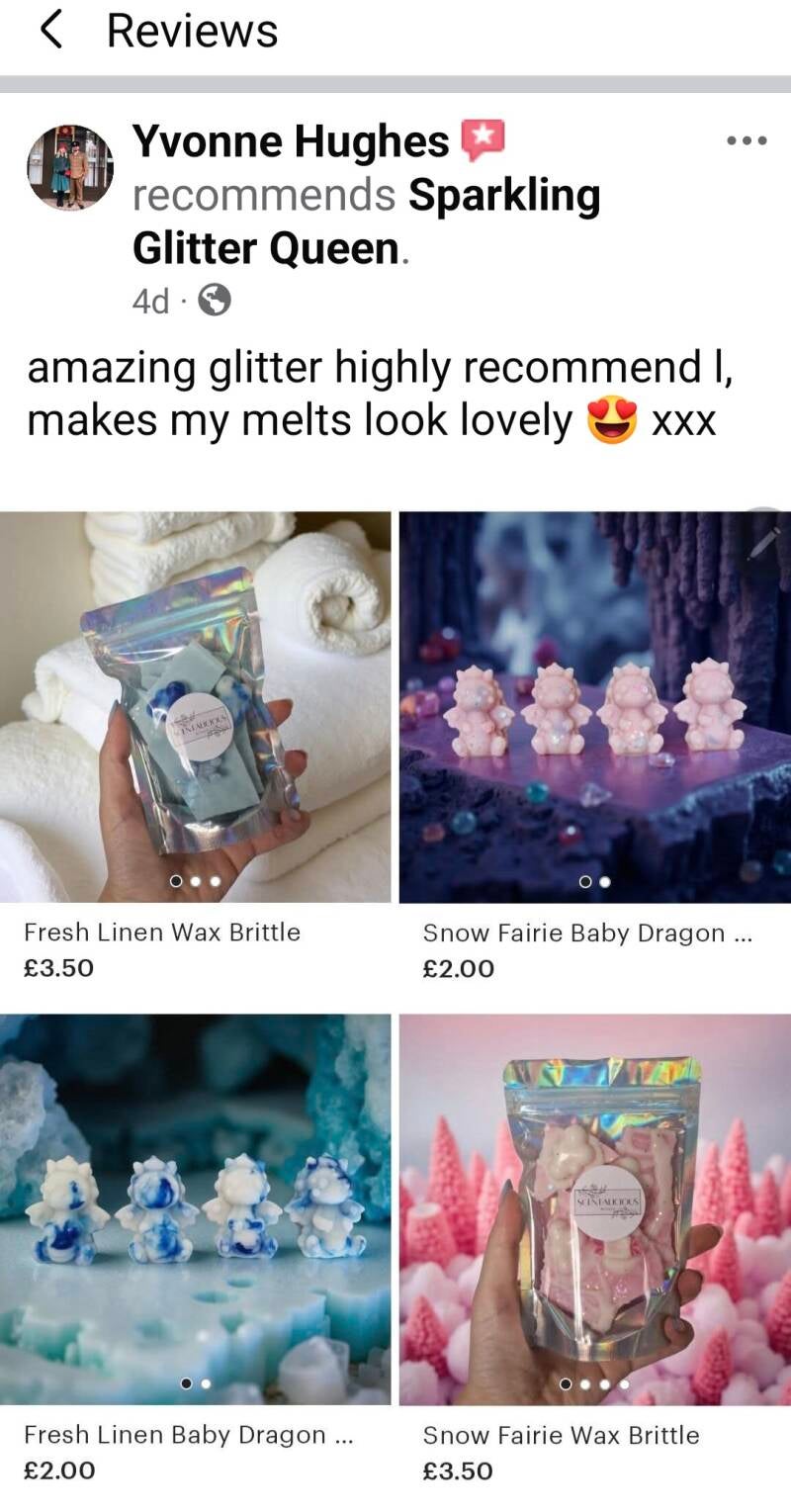Viewport: 791px width, 1512px height.
Task: Open Yvonne Hughes' profile picture
Action: point(70,167)
